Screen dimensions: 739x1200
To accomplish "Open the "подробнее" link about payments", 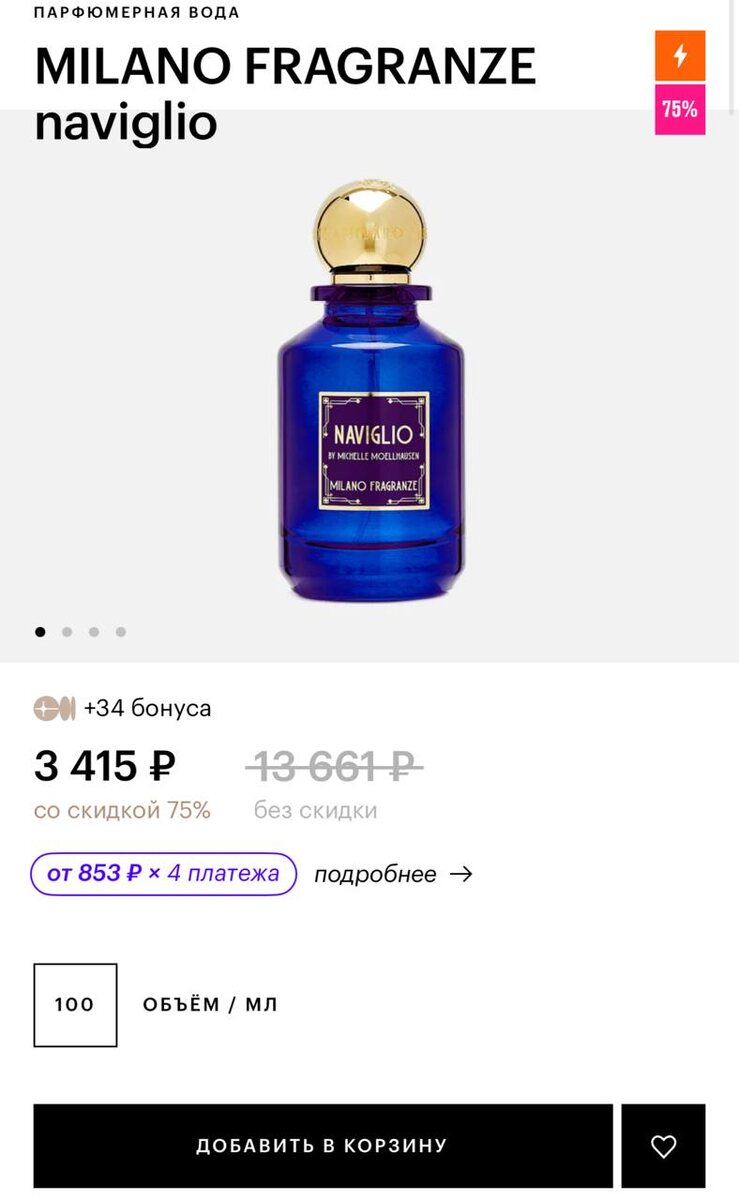I will pos(392,874).
